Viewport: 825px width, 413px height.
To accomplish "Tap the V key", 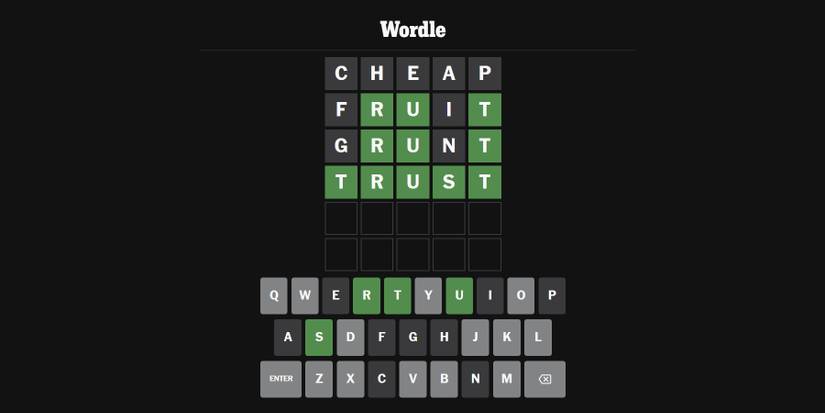I will pos(413,379).
